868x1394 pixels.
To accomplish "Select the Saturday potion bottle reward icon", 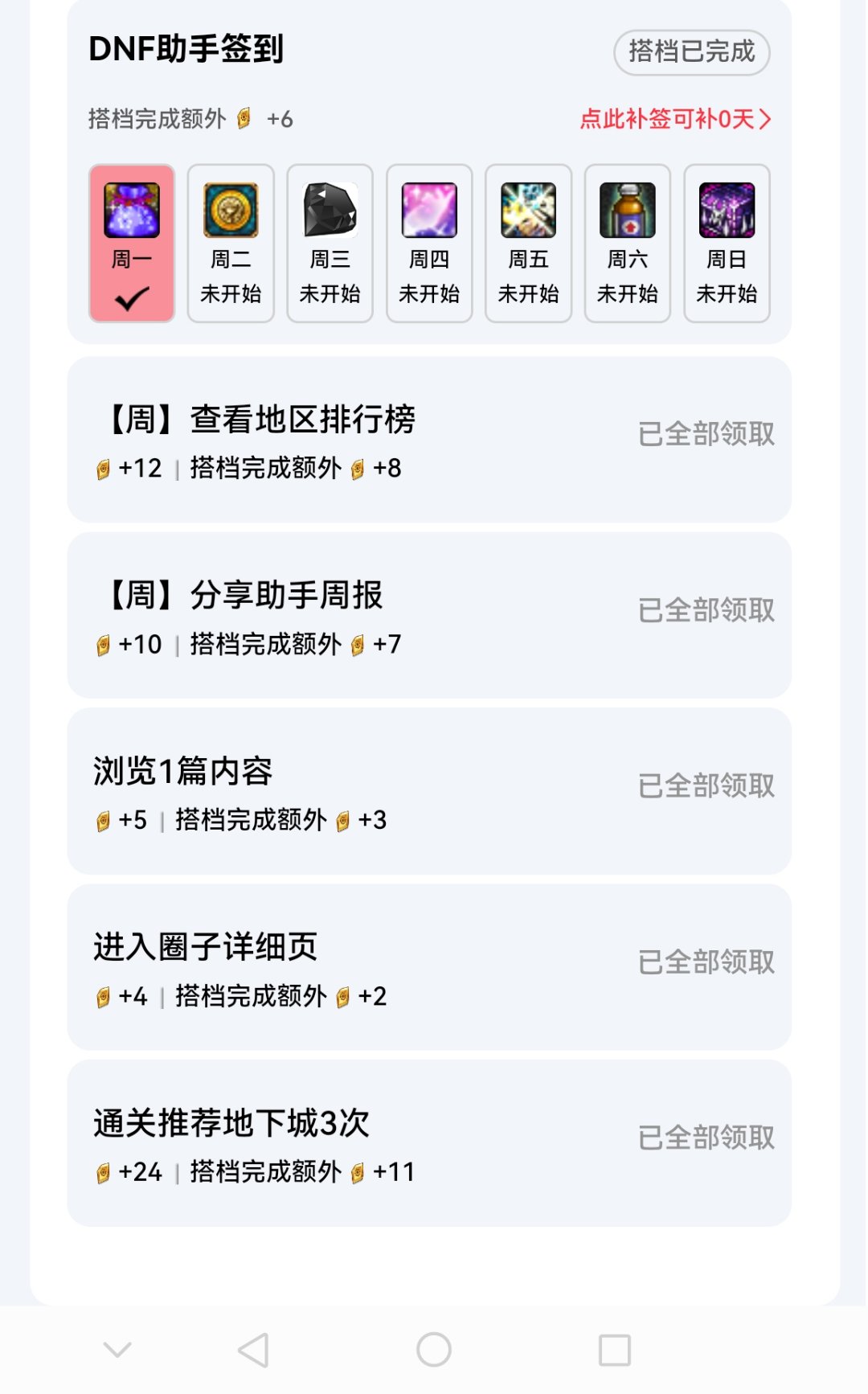I will pyautogui.click(x=628, y=209).
